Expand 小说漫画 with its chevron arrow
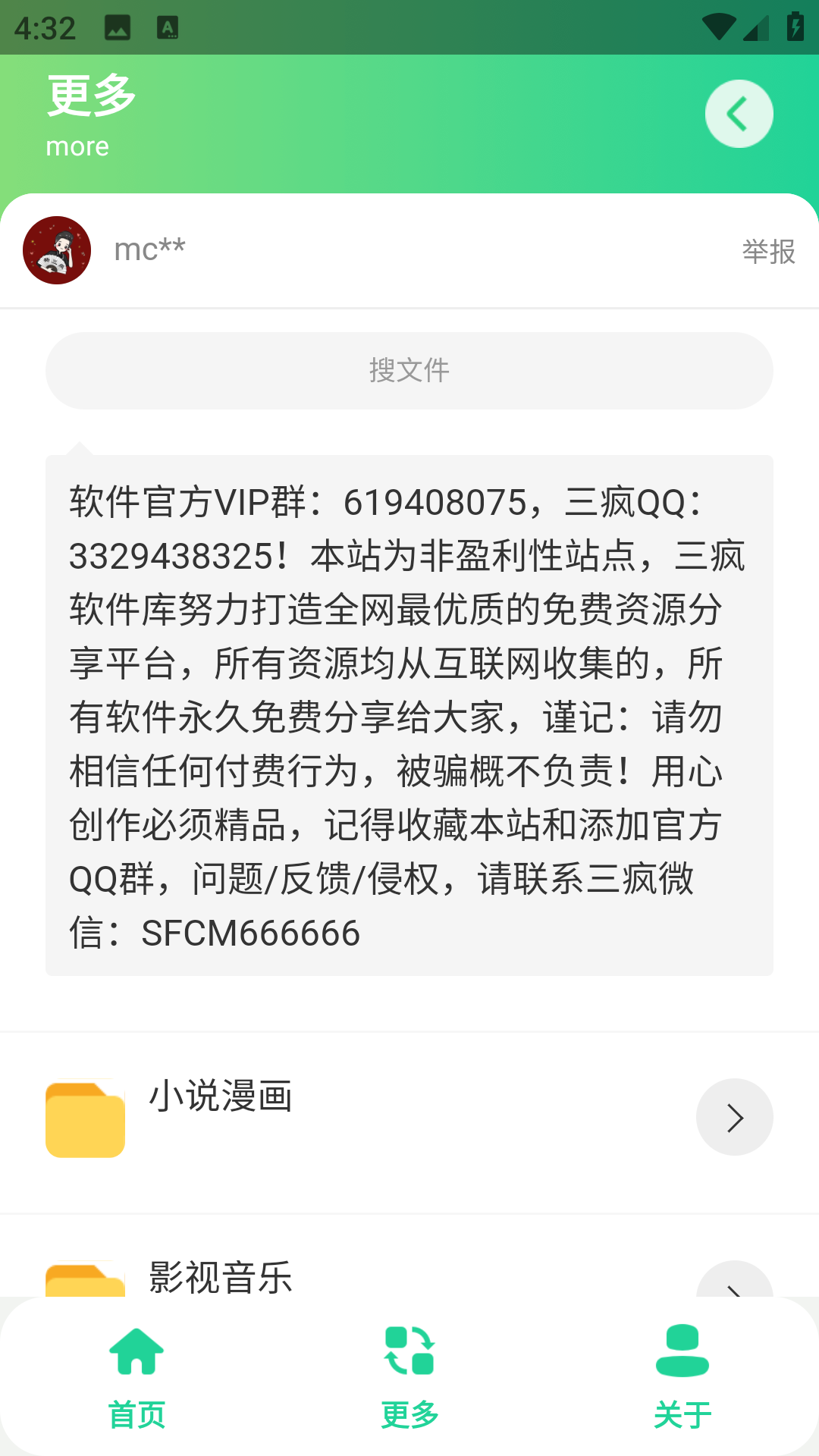The image size is (819, 1456). 734,1117
